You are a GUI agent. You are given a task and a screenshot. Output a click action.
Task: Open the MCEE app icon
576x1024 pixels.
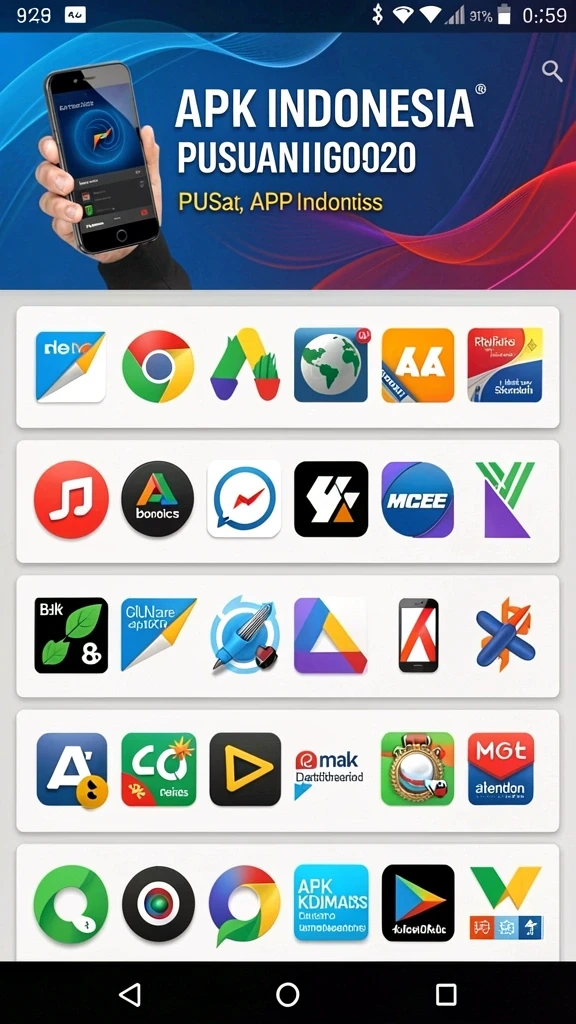[x=418, y=500]
